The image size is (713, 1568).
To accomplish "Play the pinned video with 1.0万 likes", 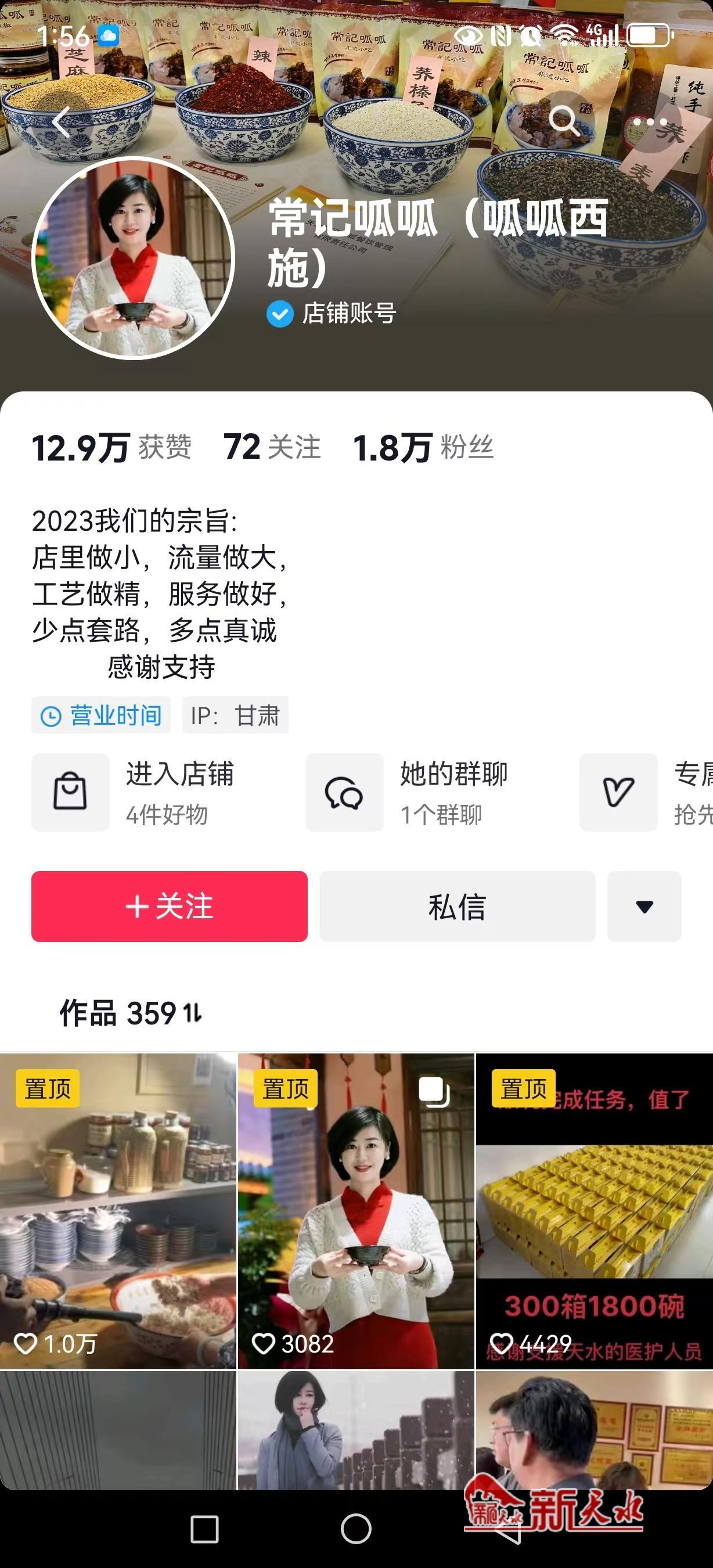I will [118, 1211].
